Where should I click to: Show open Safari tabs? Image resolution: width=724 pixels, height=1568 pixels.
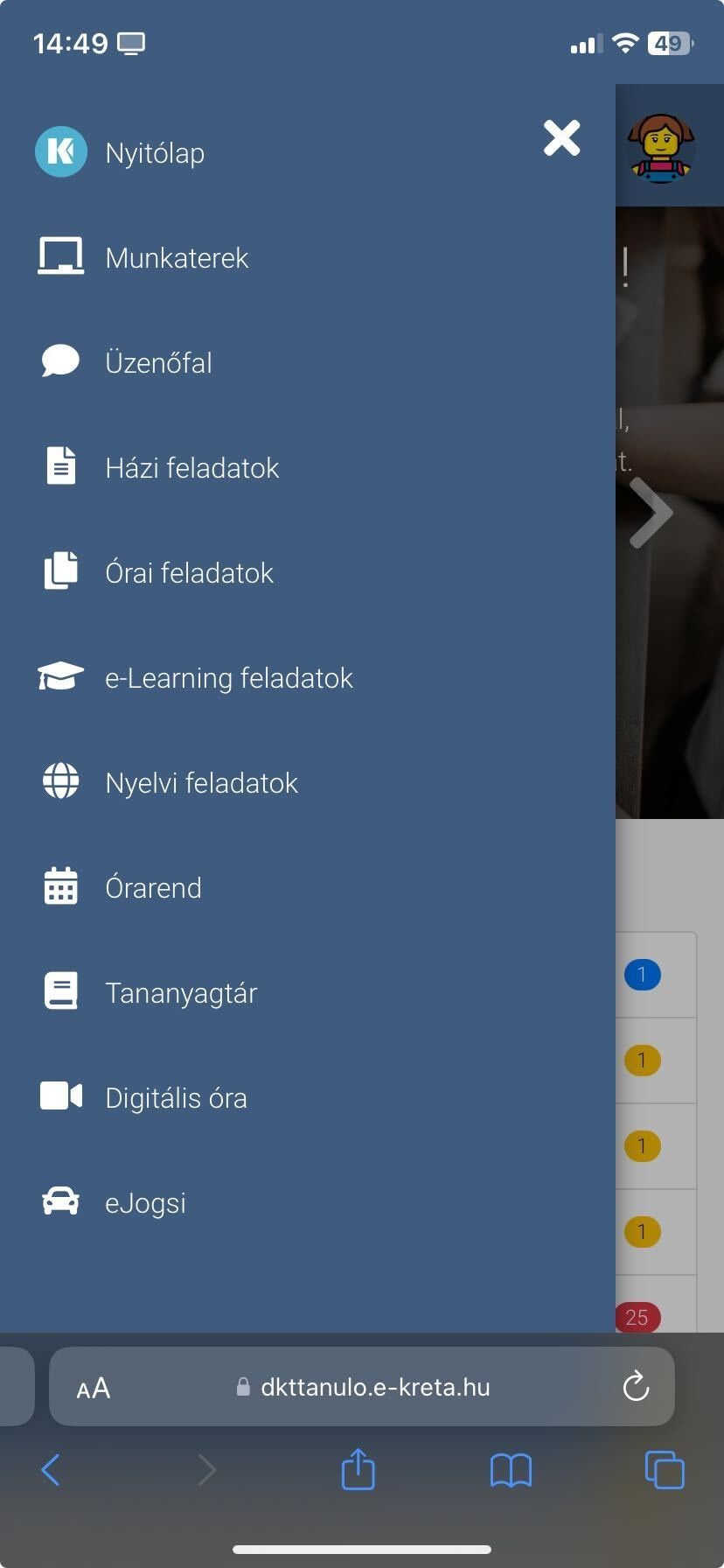pos(665,1469)
